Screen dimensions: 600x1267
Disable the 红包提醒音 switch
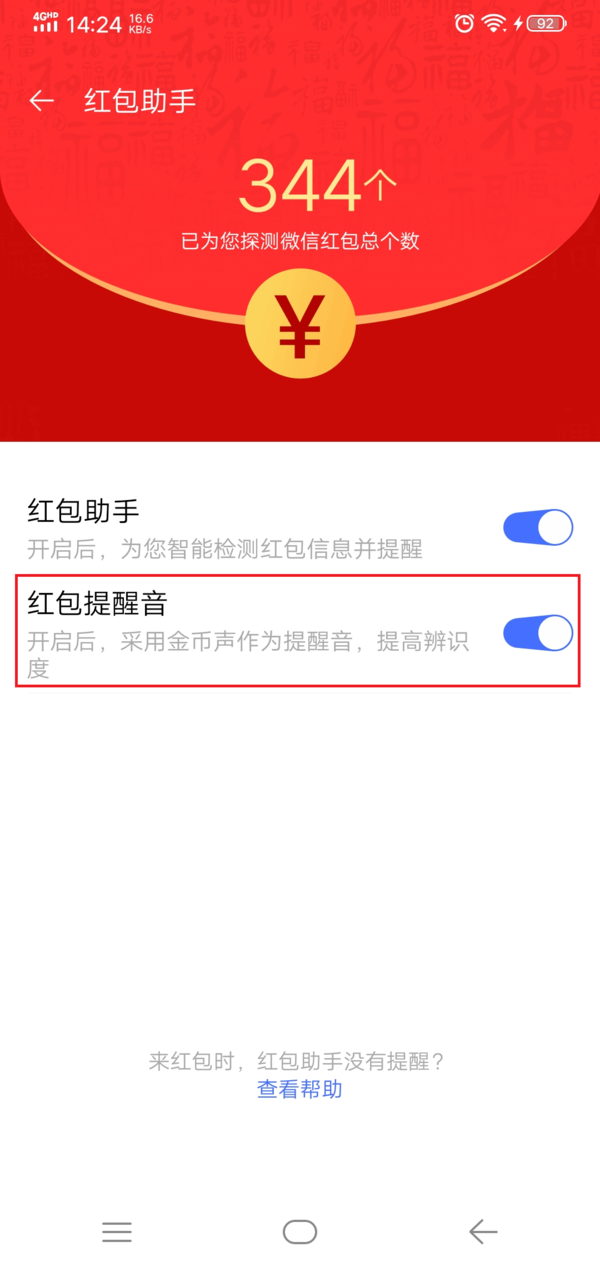pyautogui.click(x=538, y=633)
